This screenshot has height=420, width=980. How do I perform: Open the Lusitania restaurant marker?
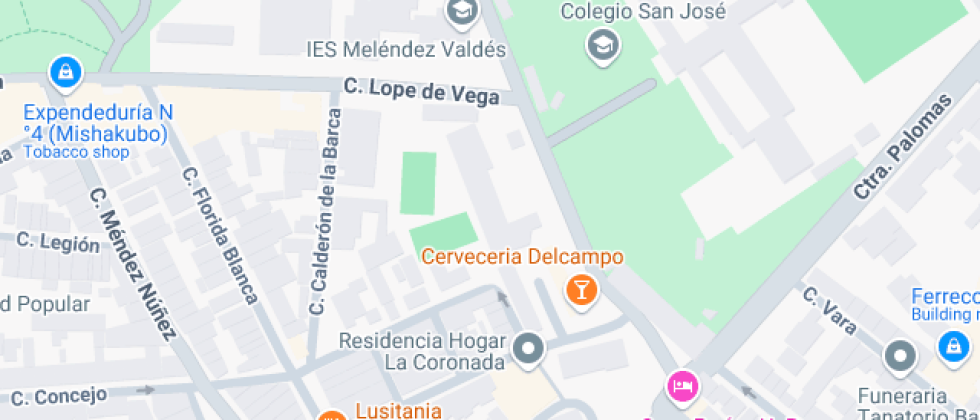(x=332, y=416)
